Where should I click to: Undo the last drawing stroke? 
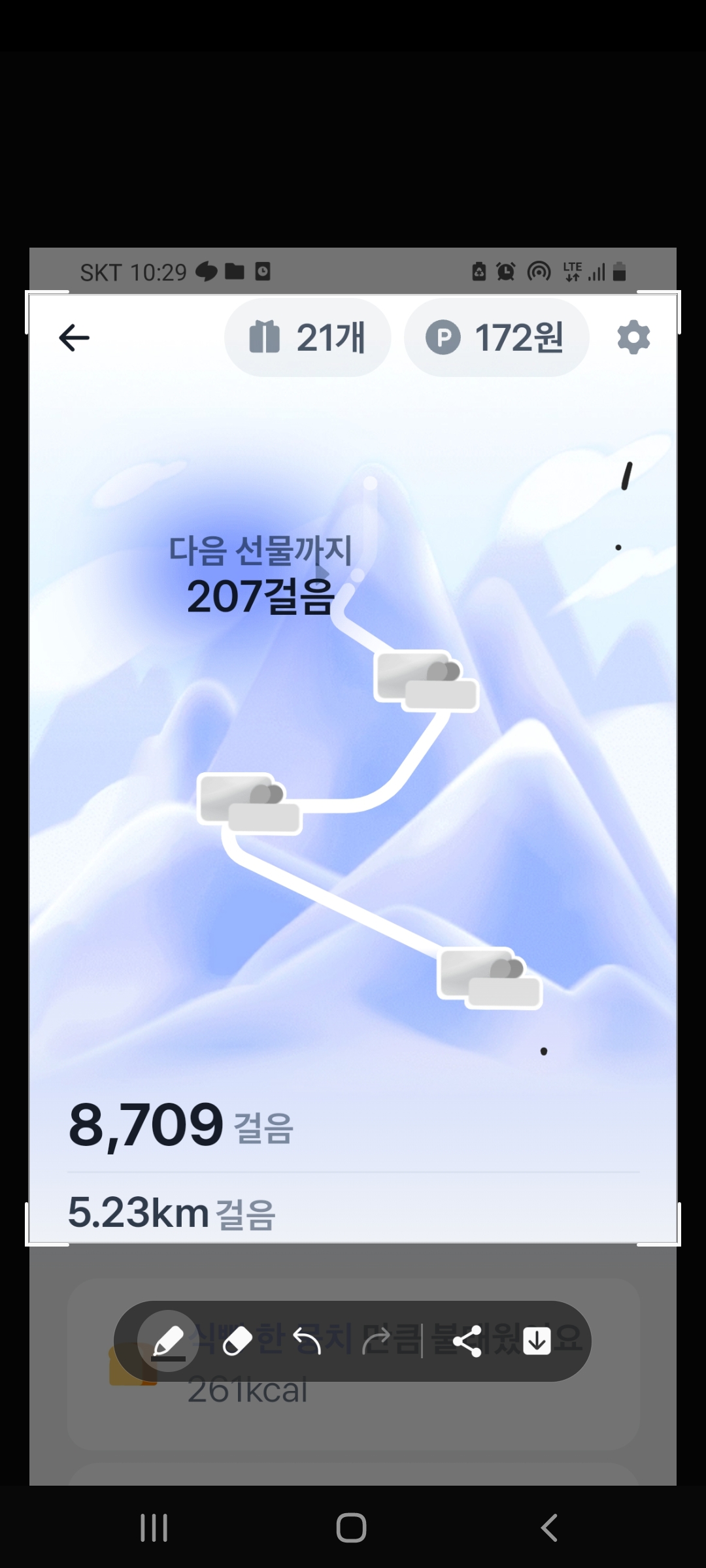point(307,1341)
